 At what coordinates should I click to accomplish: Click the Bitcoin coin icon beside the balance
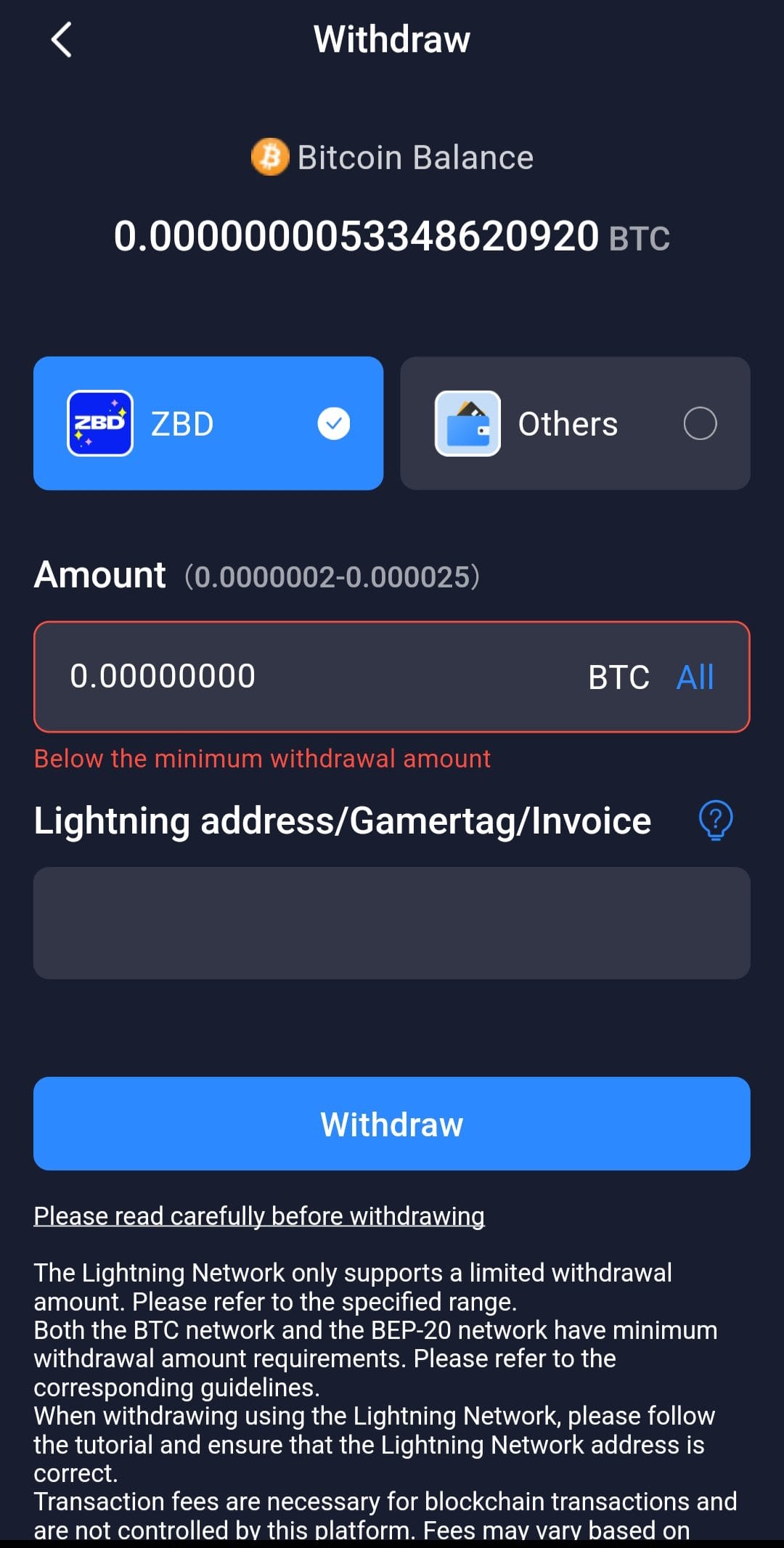271,156
